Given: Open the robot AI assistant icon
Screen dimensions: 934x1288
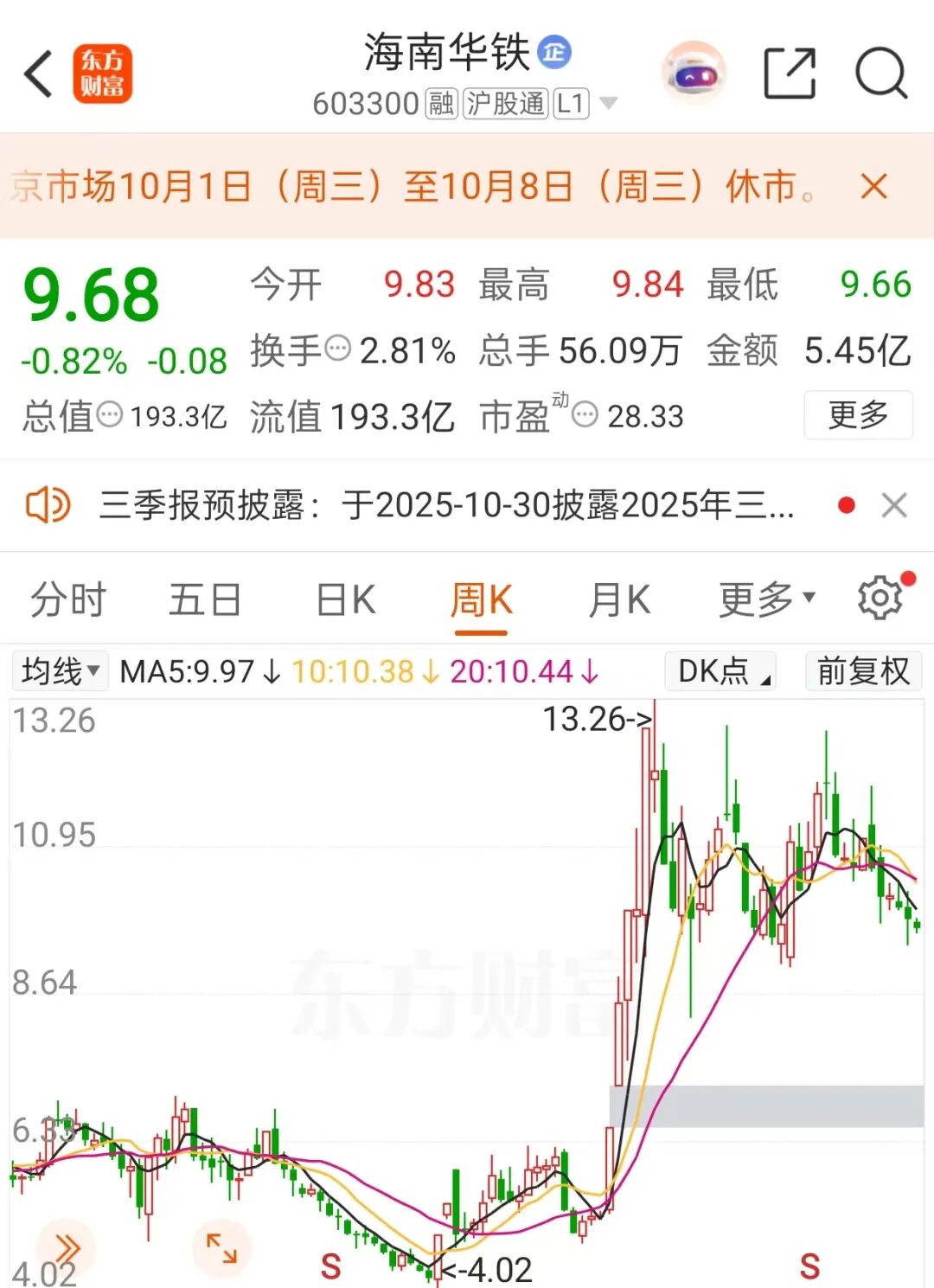Looking at the screenshot, I should (694, 74).
